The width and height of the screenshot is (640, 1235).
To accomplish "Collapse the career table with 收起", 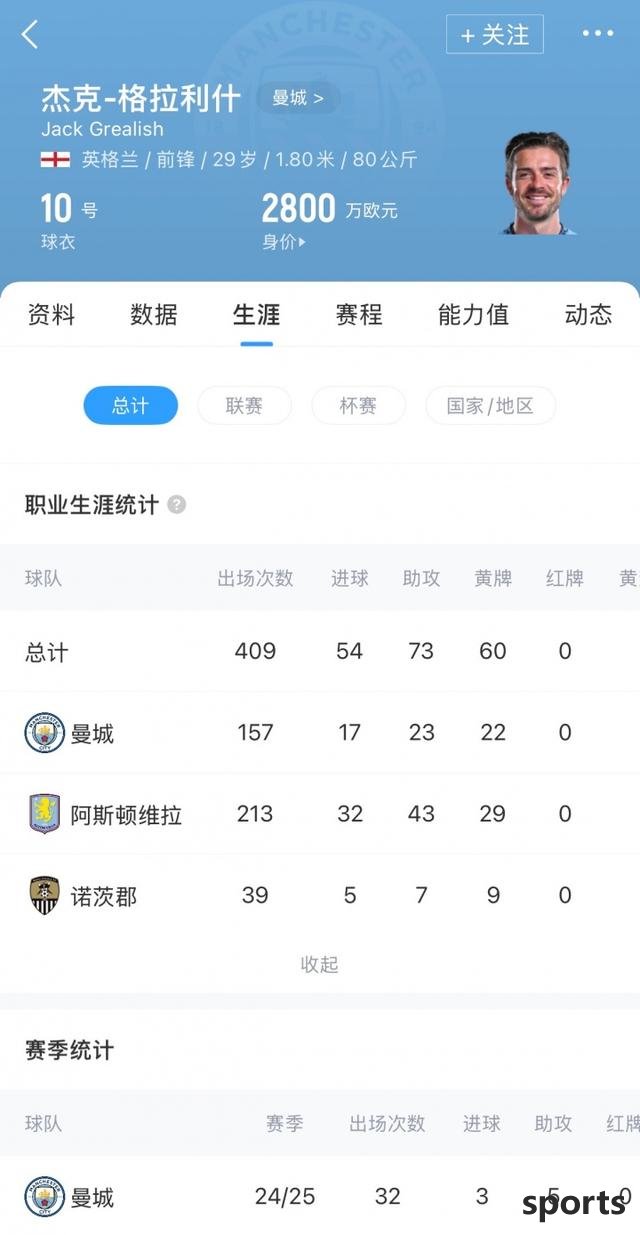I will [x=320, y=964].
